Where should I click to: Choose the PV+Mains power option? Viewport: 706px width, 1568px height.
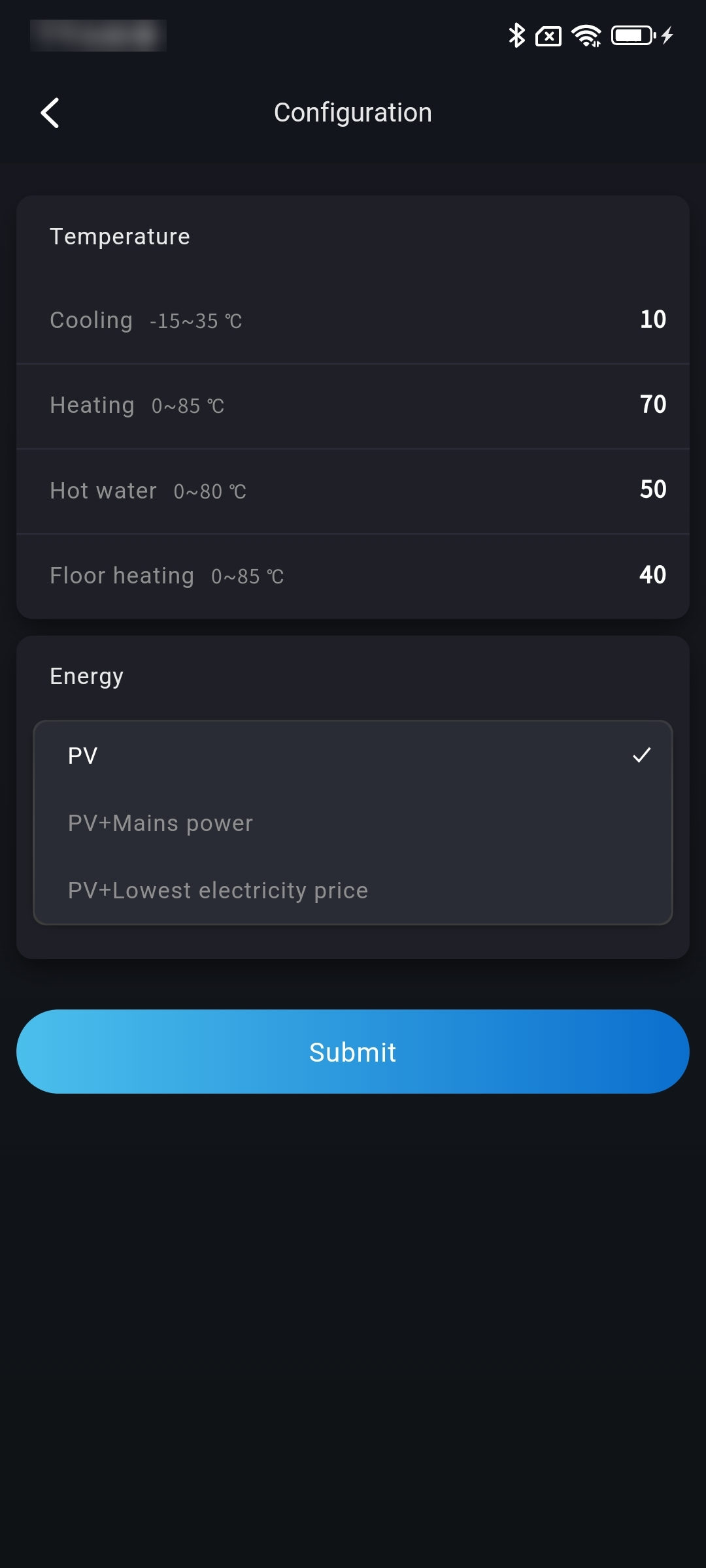point(353,823)
